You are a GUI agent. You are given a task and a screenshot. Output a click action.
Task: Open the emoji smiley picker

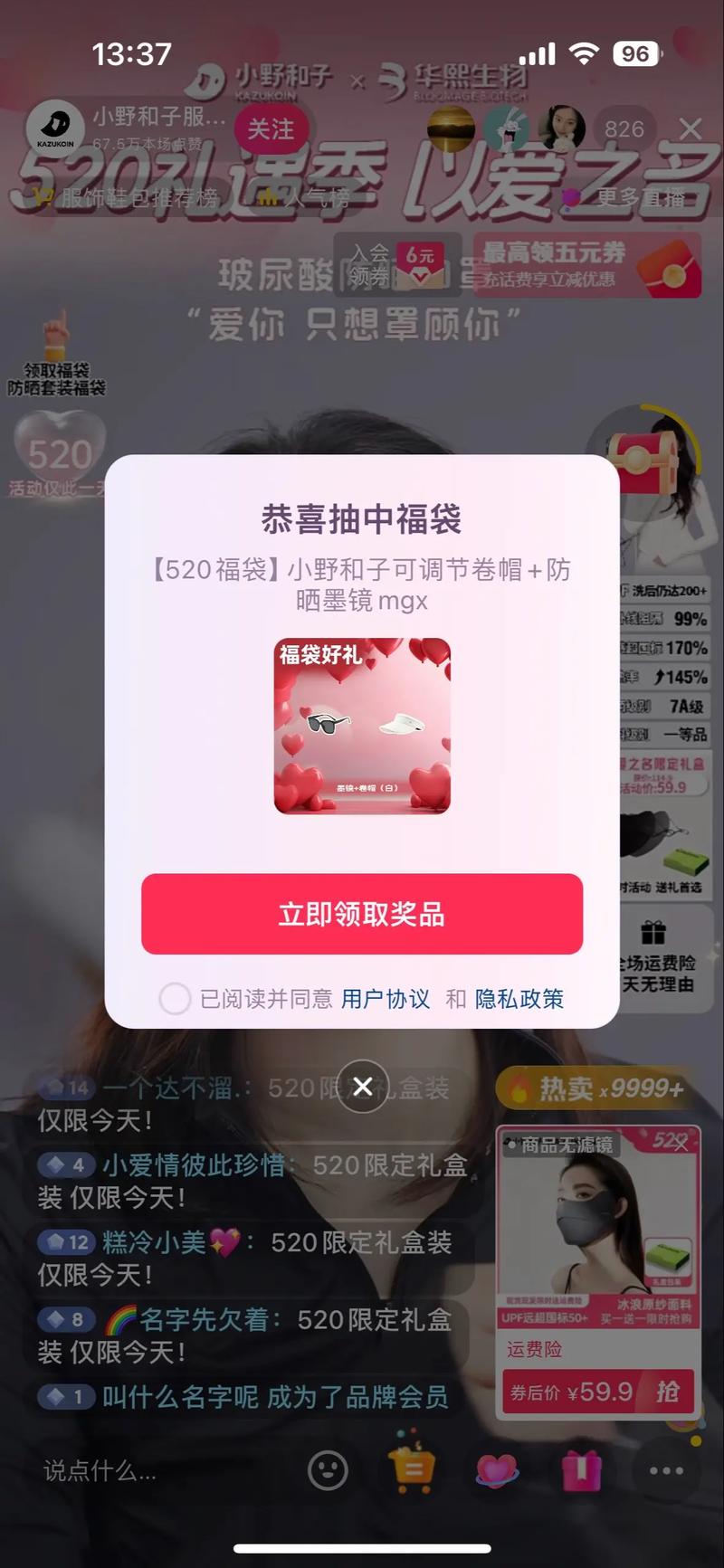coord(328,1470)
